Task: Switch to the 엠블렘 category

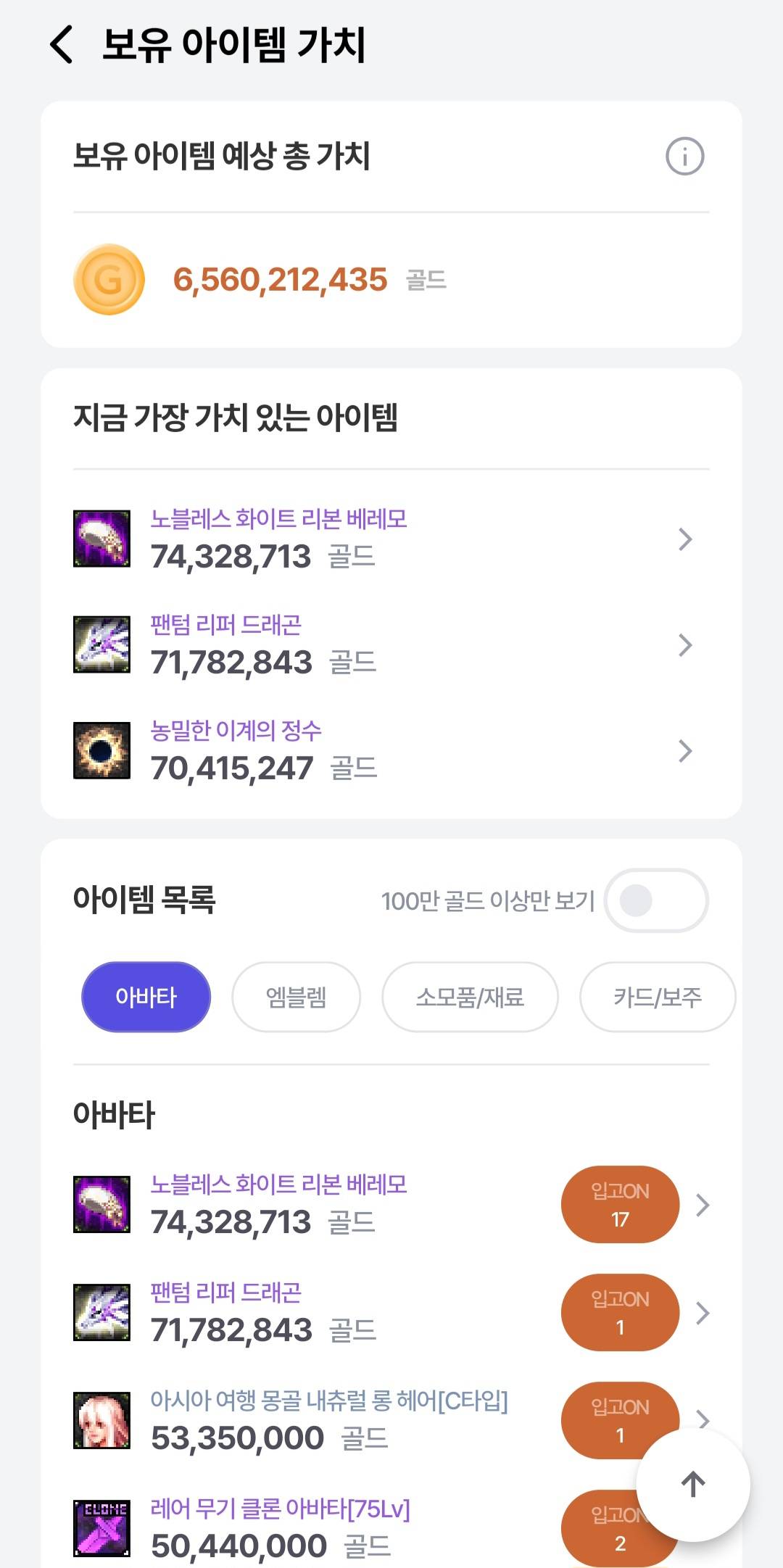Action: pos(296,997)
